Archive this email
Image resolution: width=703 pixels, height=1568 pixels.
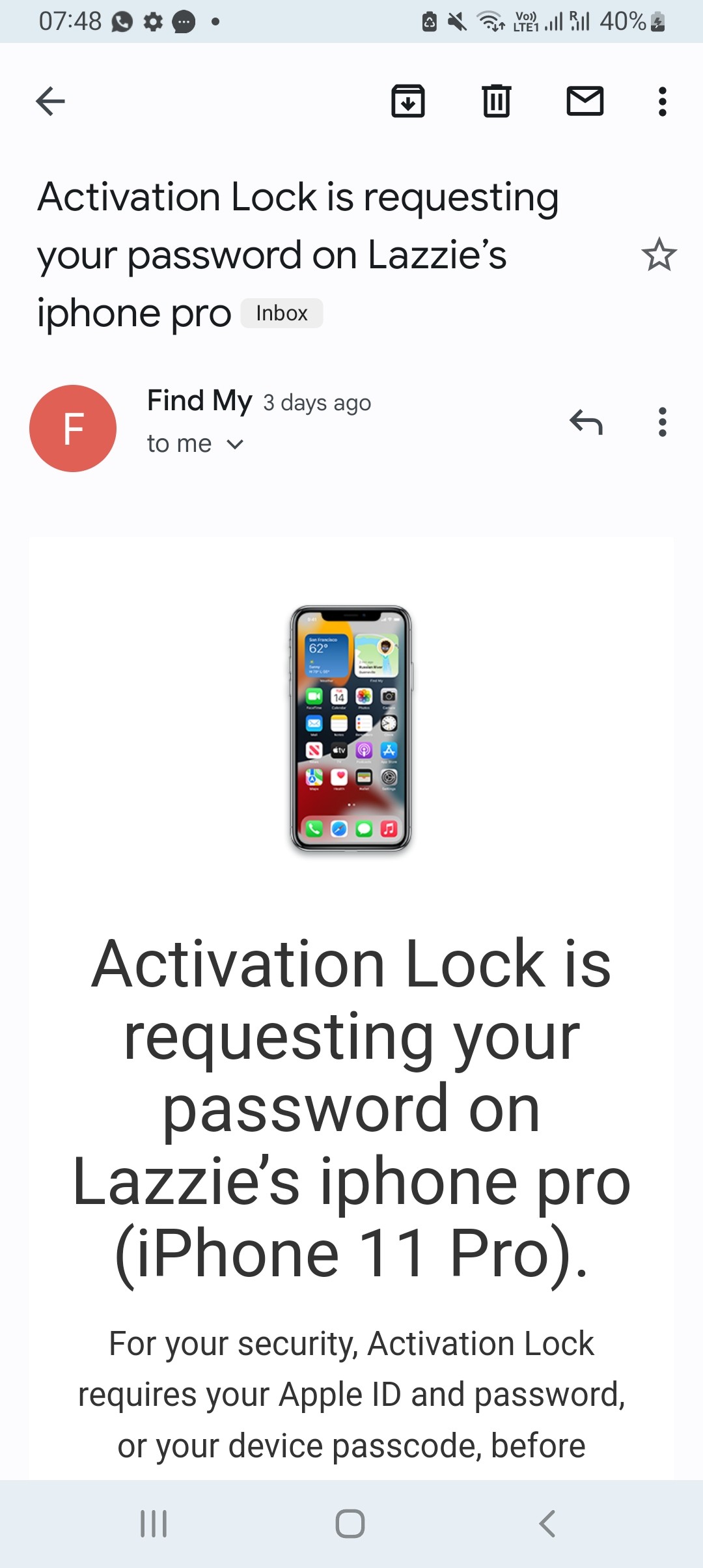pos(408,101)
